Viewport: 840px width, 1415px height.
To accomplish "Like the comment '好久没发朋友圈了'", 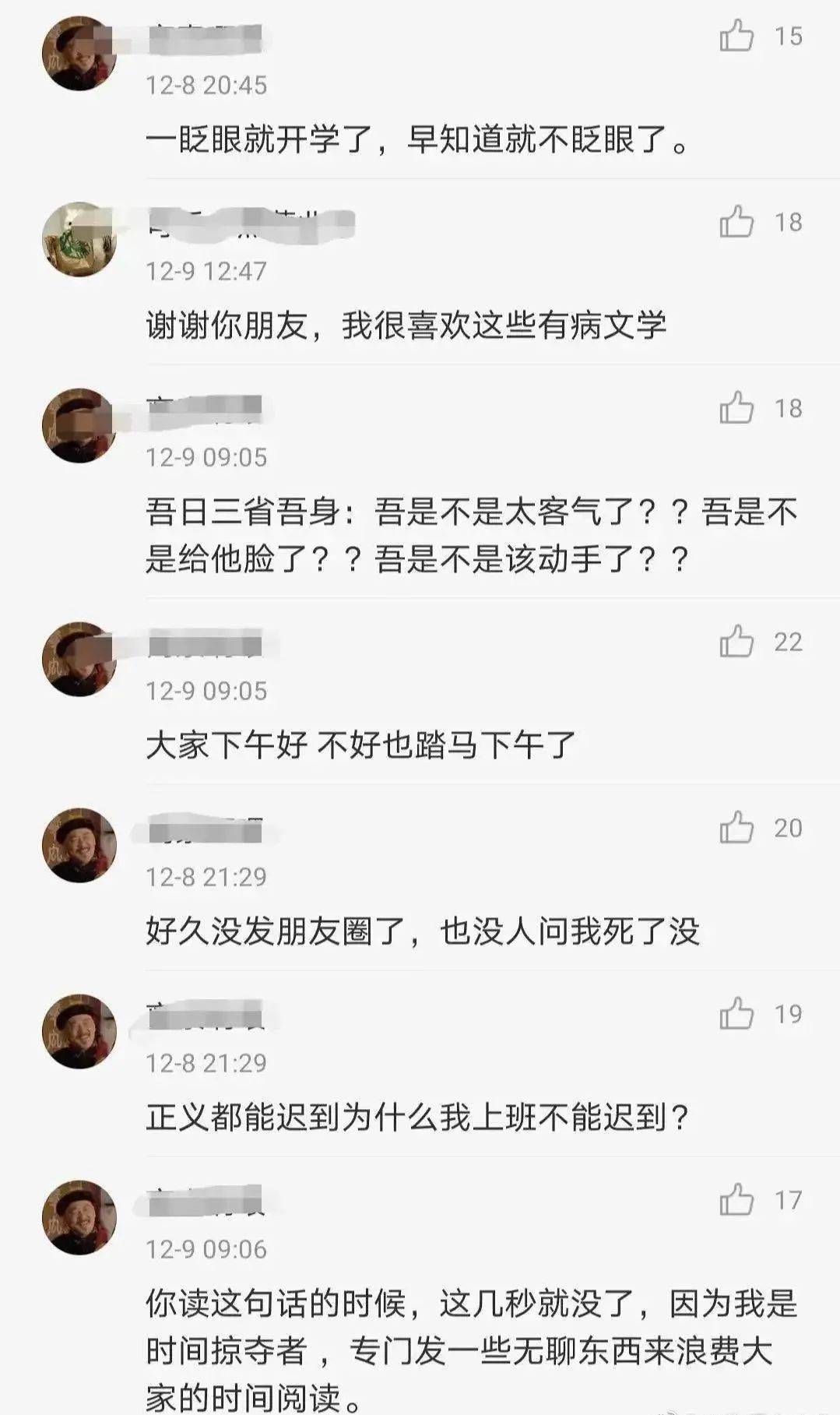I will coord(736,828).
